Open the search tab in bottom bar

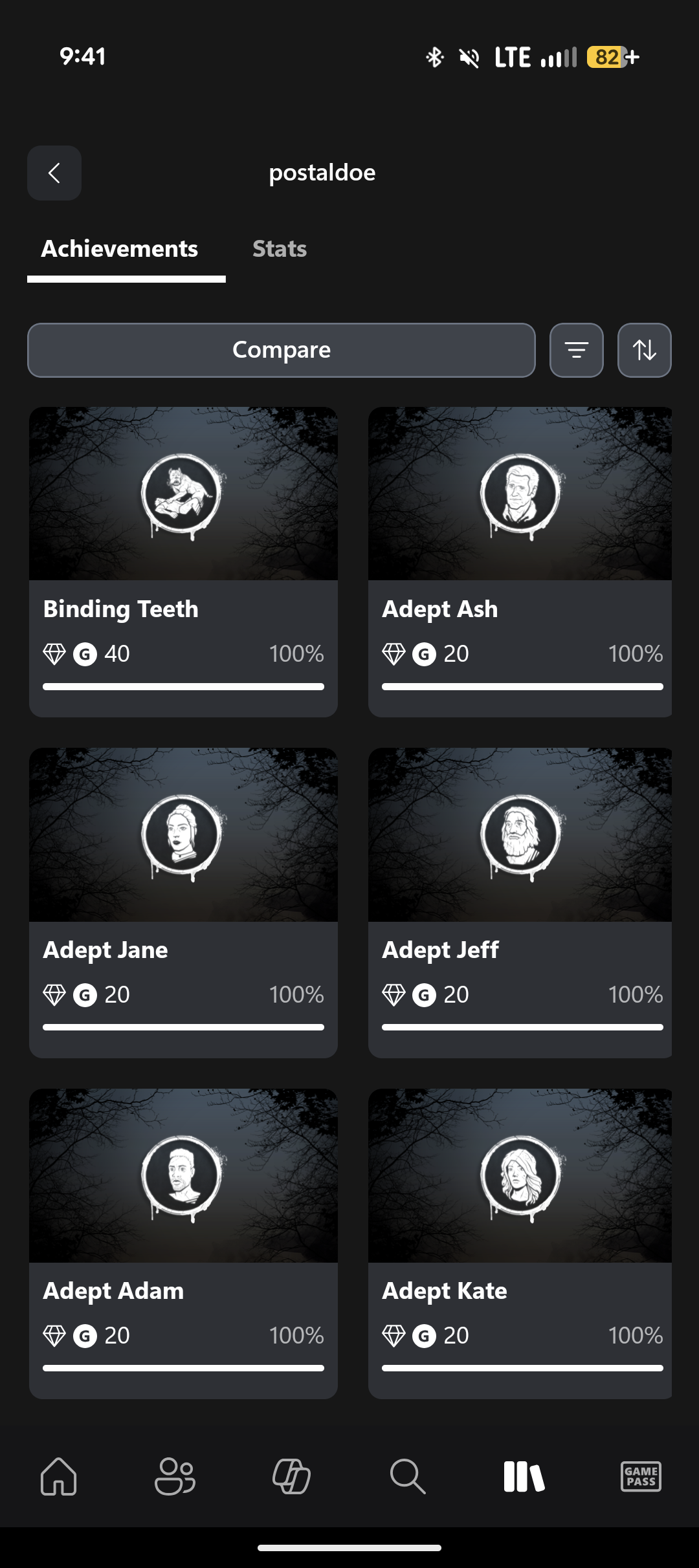tap(408, 1476)
